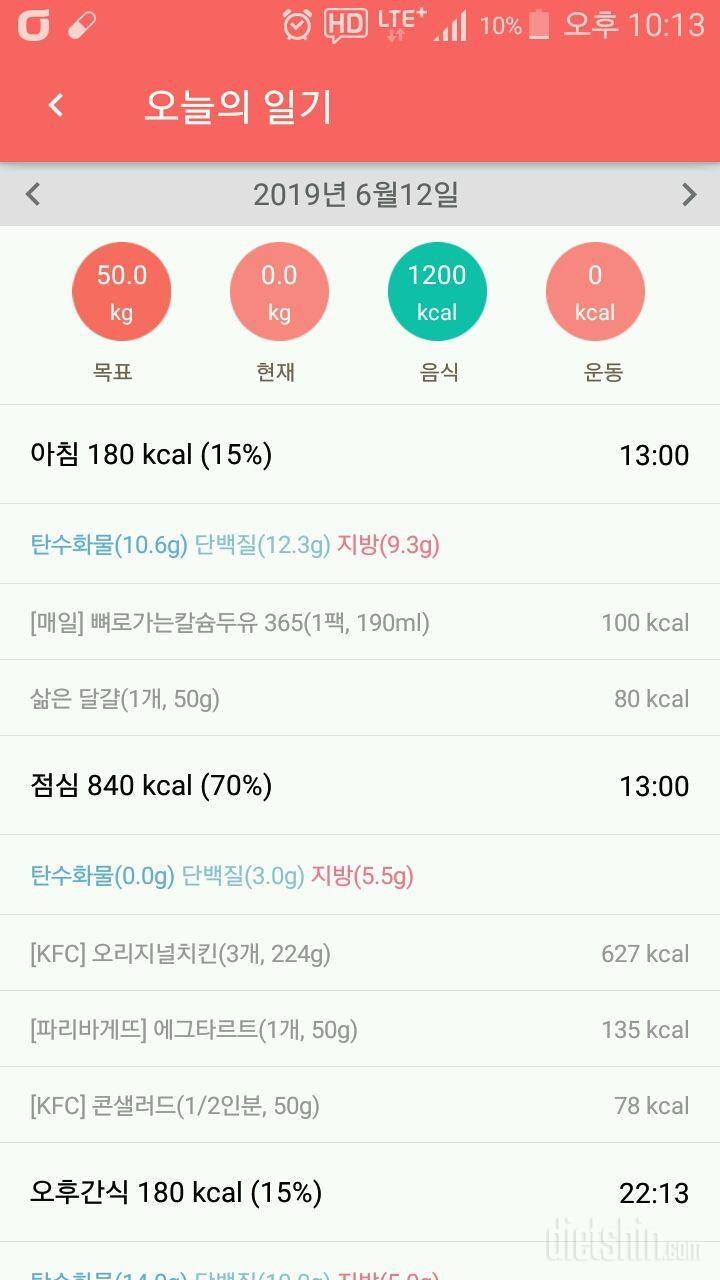Open the 아침 180 kcal meal section

360,455
